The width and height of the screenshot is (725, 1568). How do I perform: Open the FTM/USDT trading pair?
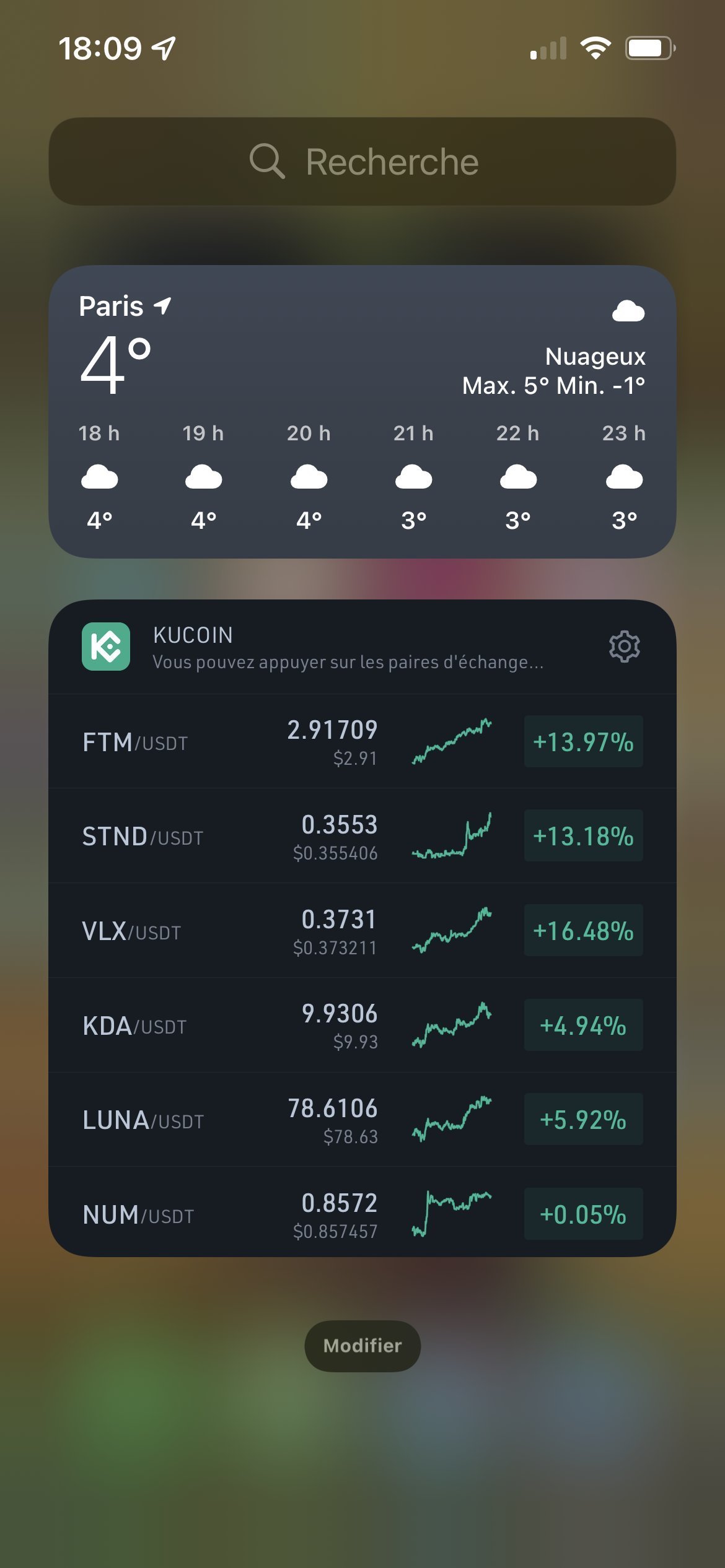[362, 742]
